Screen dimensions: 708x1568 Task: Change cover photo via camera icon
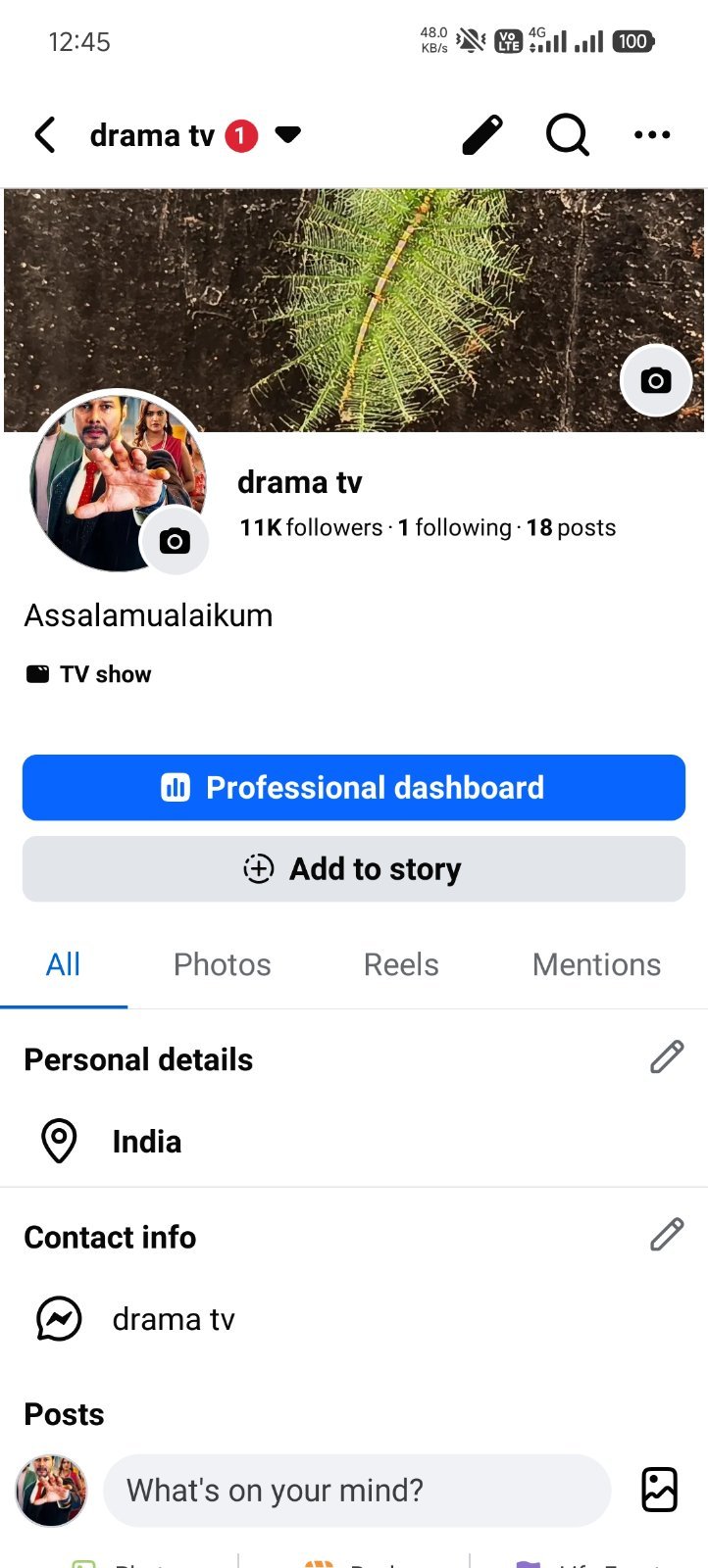(656, 380)
